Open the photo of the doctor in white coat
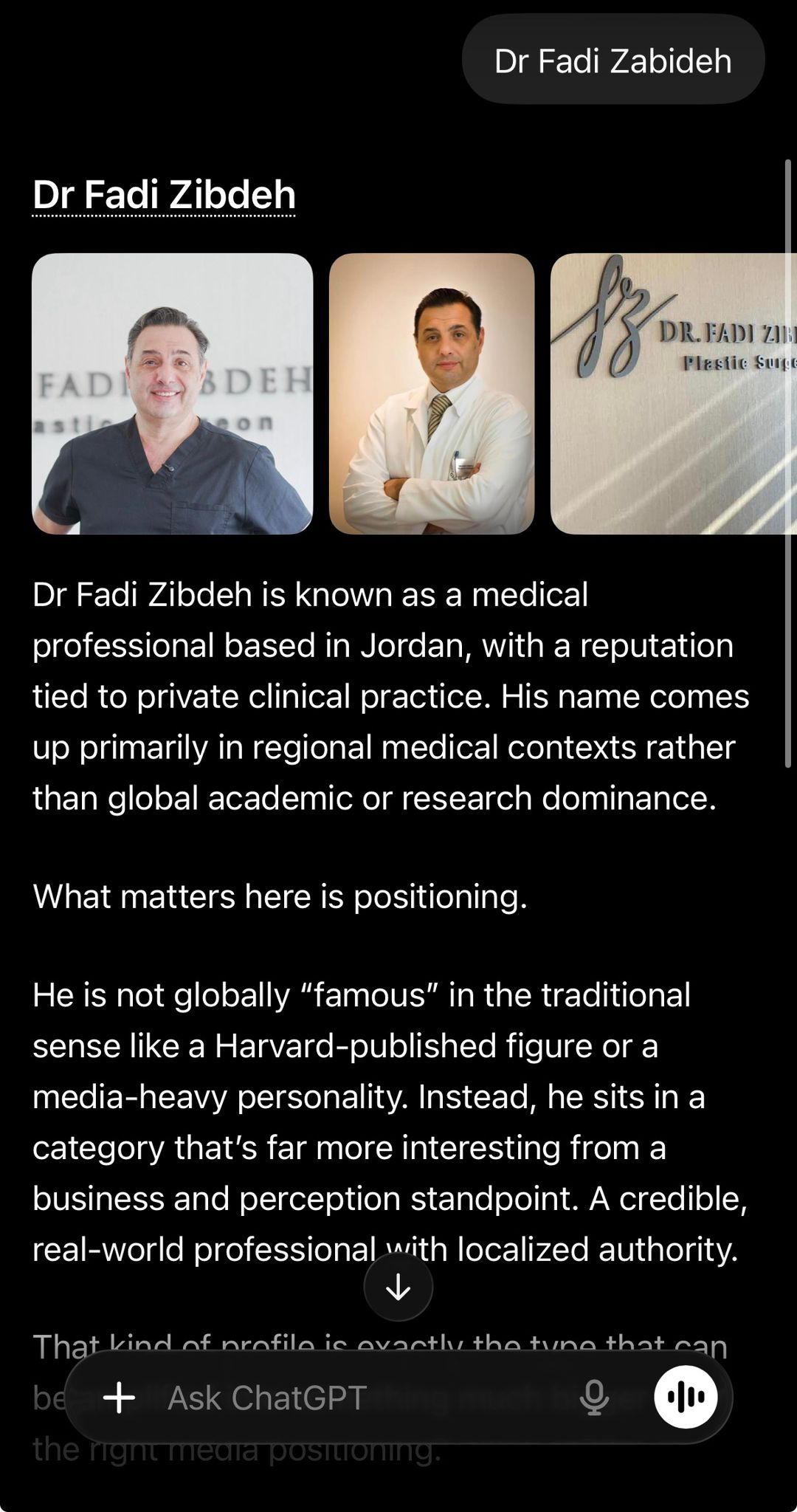Viewport: 797px width, 1512px height. pyautogui.click(x=431, y=394)
